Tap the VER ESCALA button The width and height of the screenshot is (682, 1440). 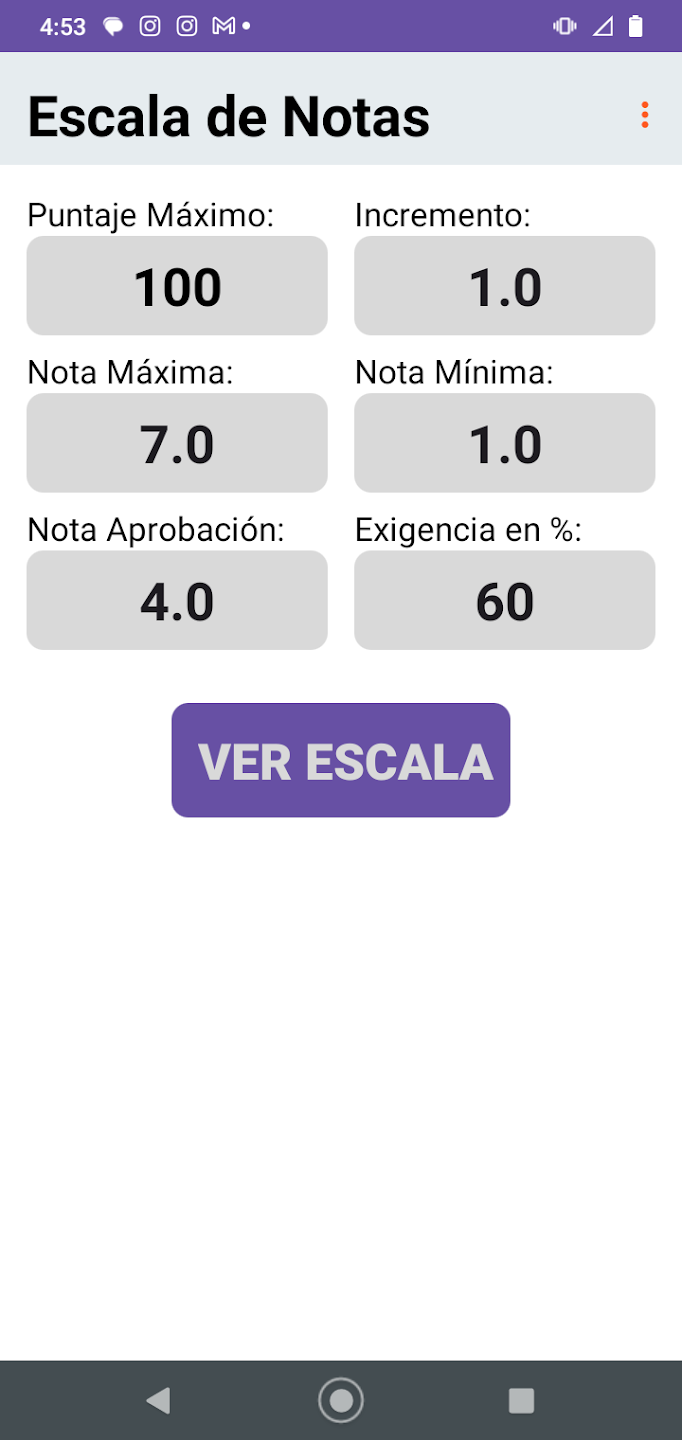[x=341, y=760]
